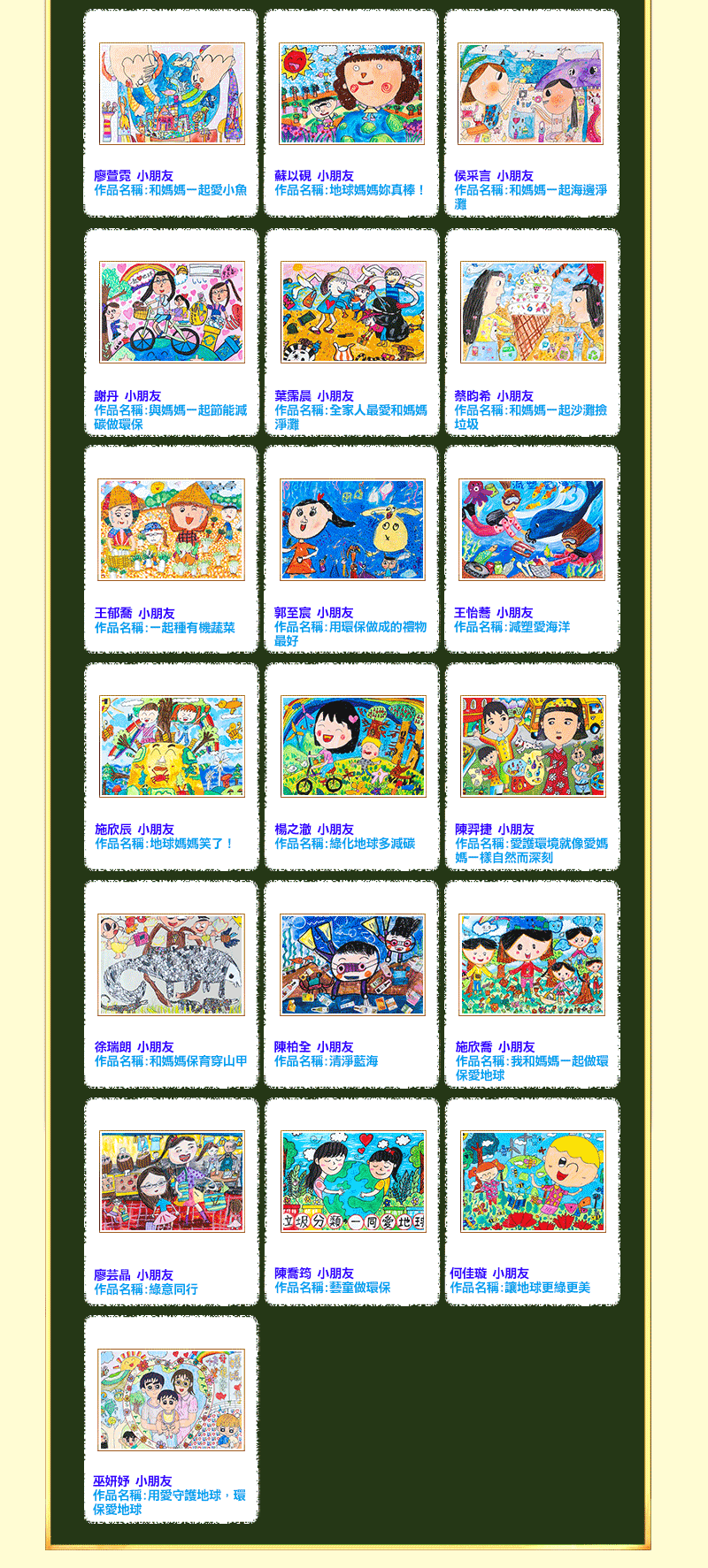Open 廖萱霓's artwork 和媽媽一起愛小魚

coord(172,94)
